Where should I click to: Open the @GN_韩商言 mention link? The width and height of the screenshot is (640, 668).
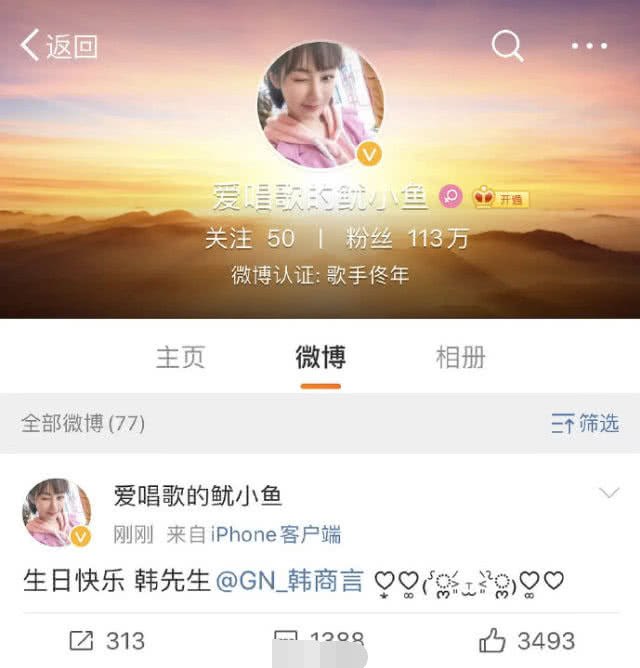(289, 581)
